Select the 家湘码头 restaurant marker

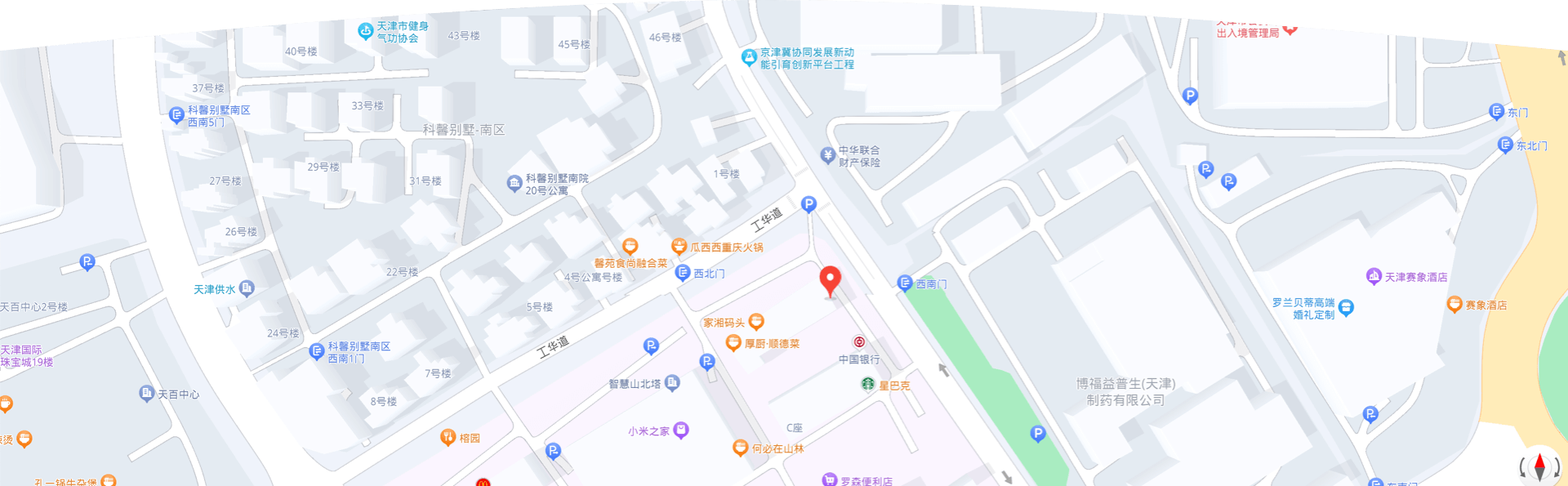click(756, 322)
